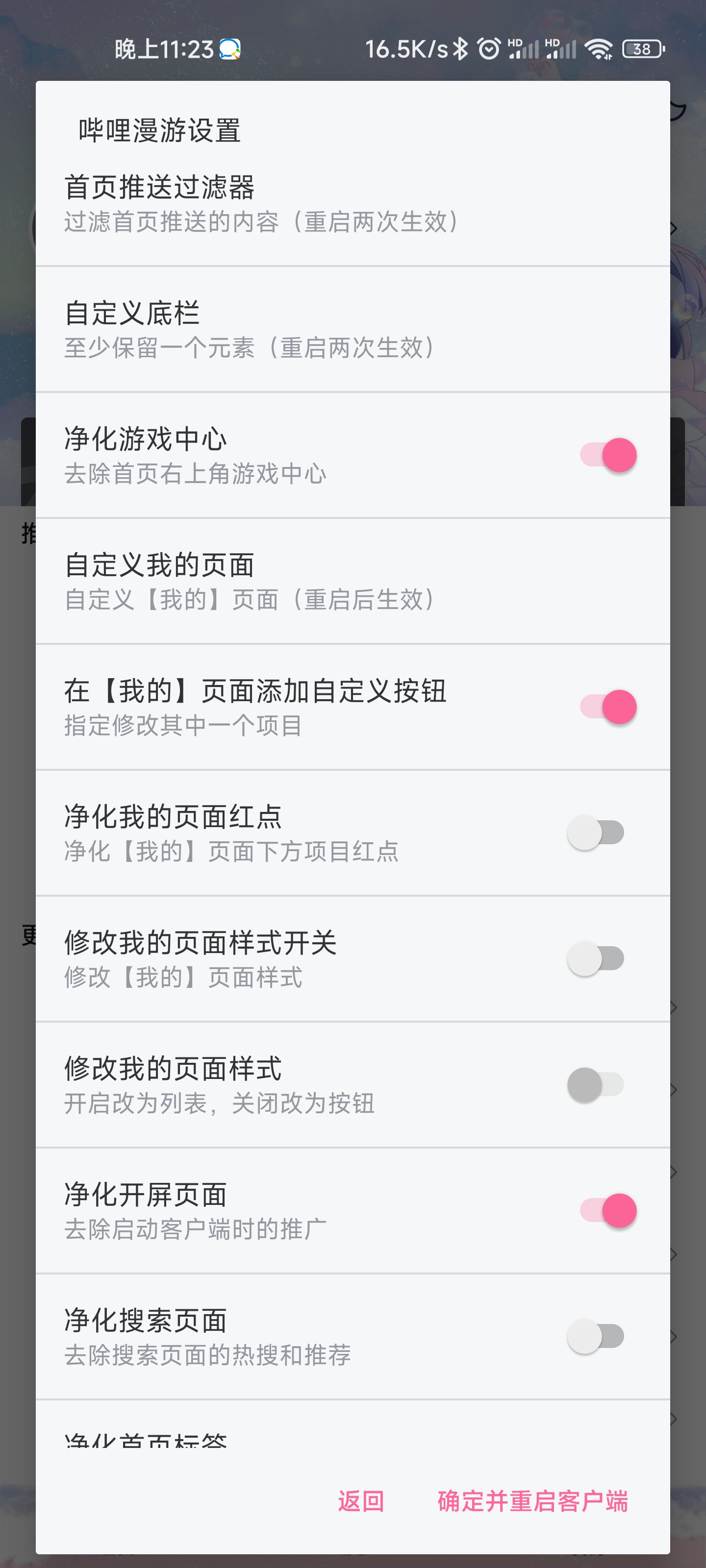Open 自定义我的页面 setting
This screenshot has width=706, height=1568.
353,581
